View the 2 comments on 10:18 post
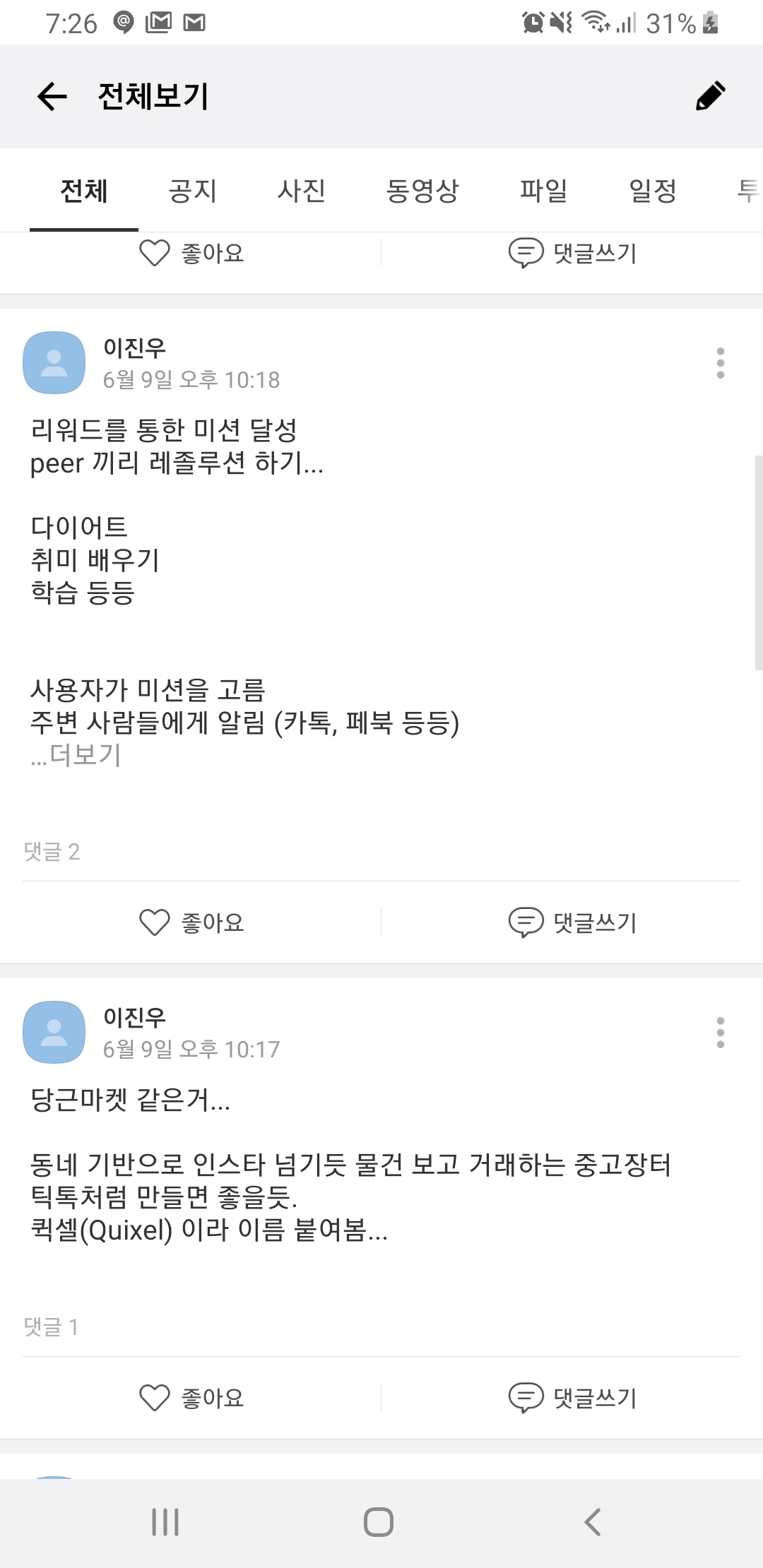Screen dimensions: 763x1568 pyautogui.click(x=52, y=852)
